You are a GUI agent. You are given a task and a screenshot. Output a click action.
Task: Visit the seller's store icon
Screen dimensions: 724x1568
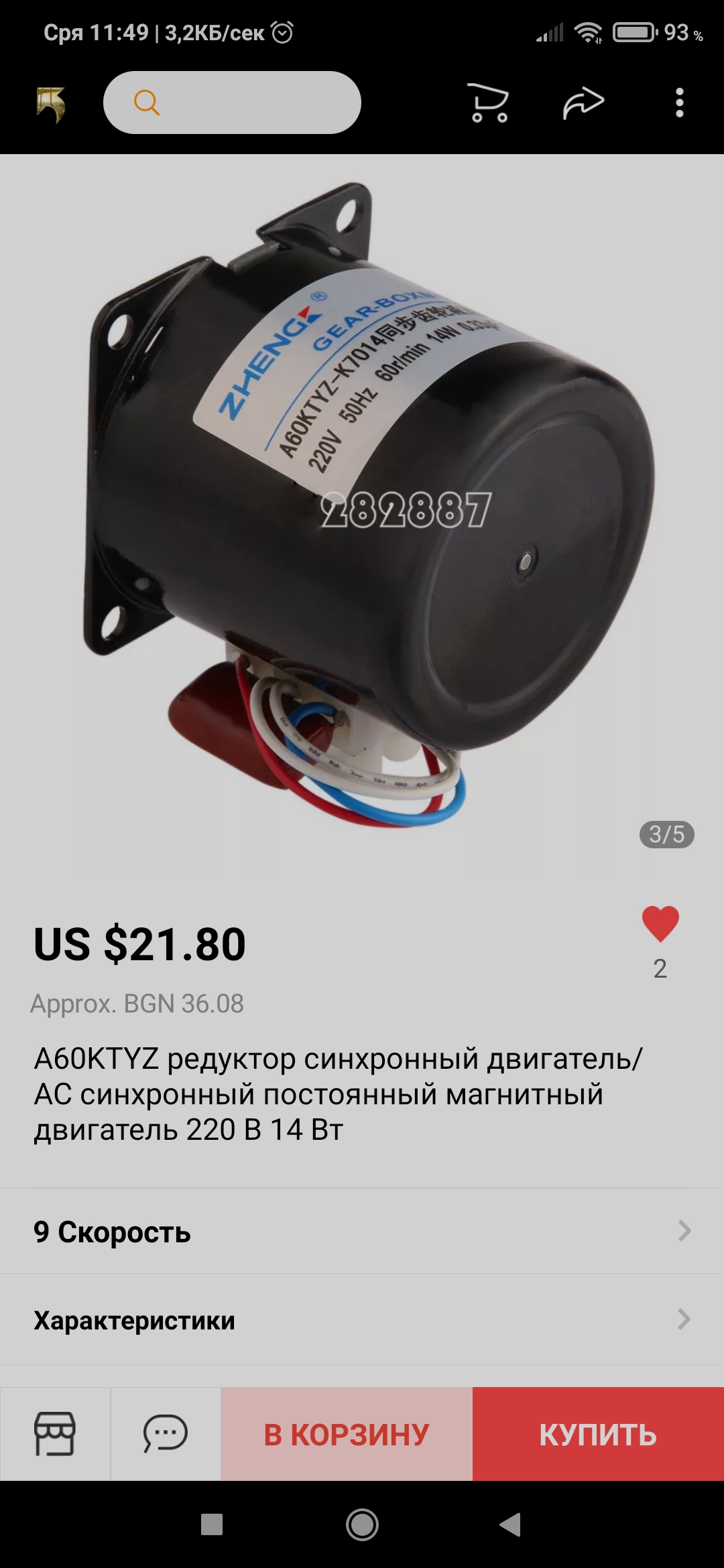[x=55, y=1434]
